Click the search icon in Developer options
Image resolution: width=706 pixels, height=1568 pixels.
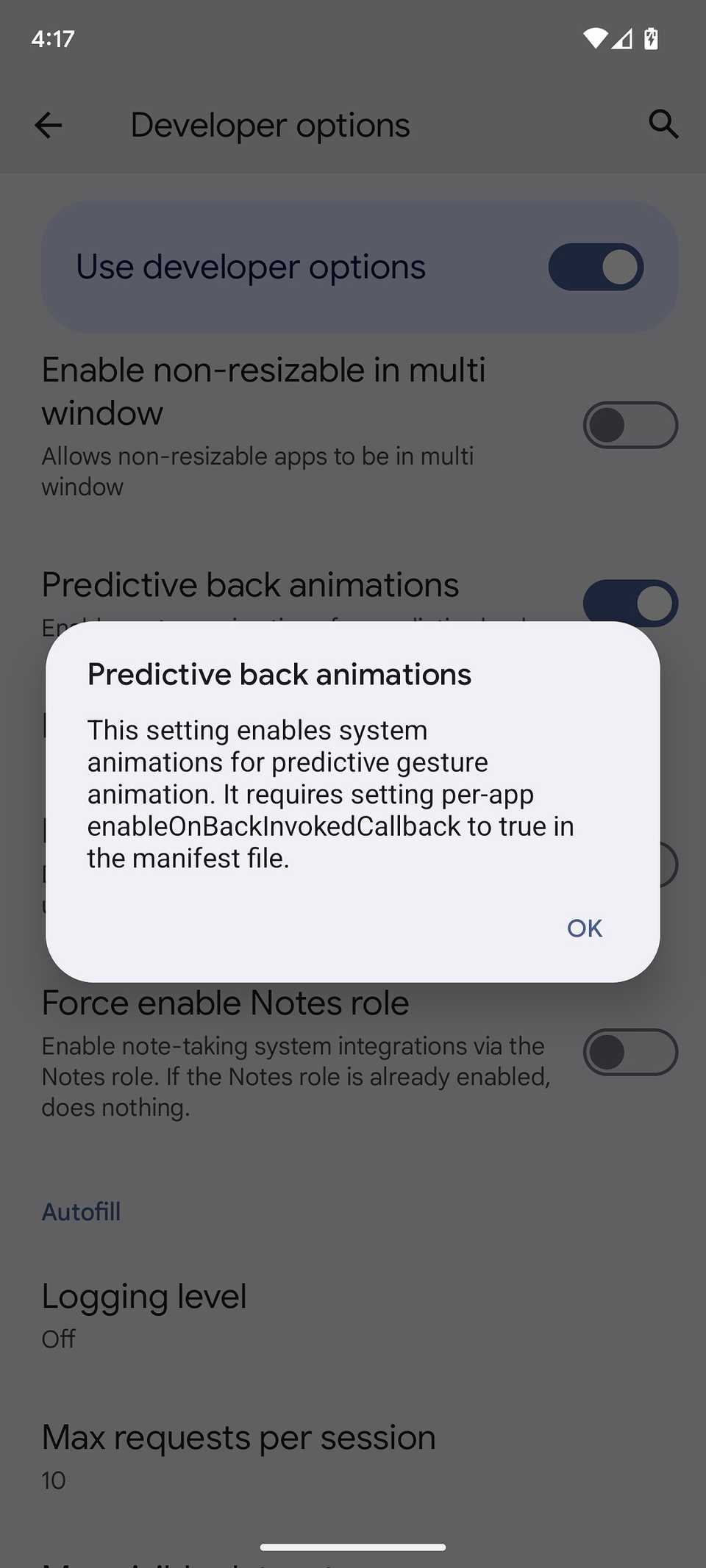pos(663,124)
